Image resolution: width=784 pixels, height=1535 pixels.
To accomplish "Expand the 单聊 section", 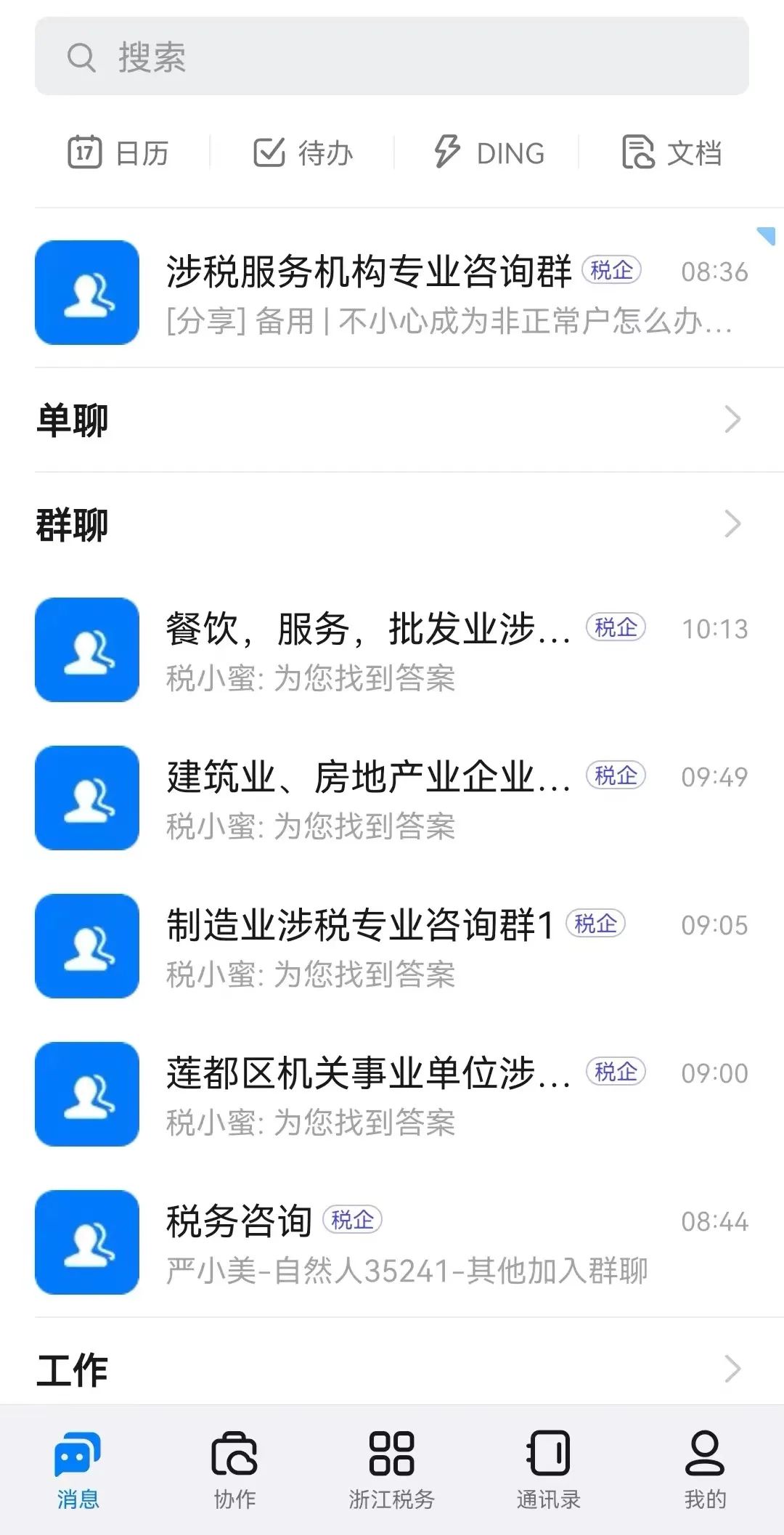I will pyautogui.click(x=392, y=420).
